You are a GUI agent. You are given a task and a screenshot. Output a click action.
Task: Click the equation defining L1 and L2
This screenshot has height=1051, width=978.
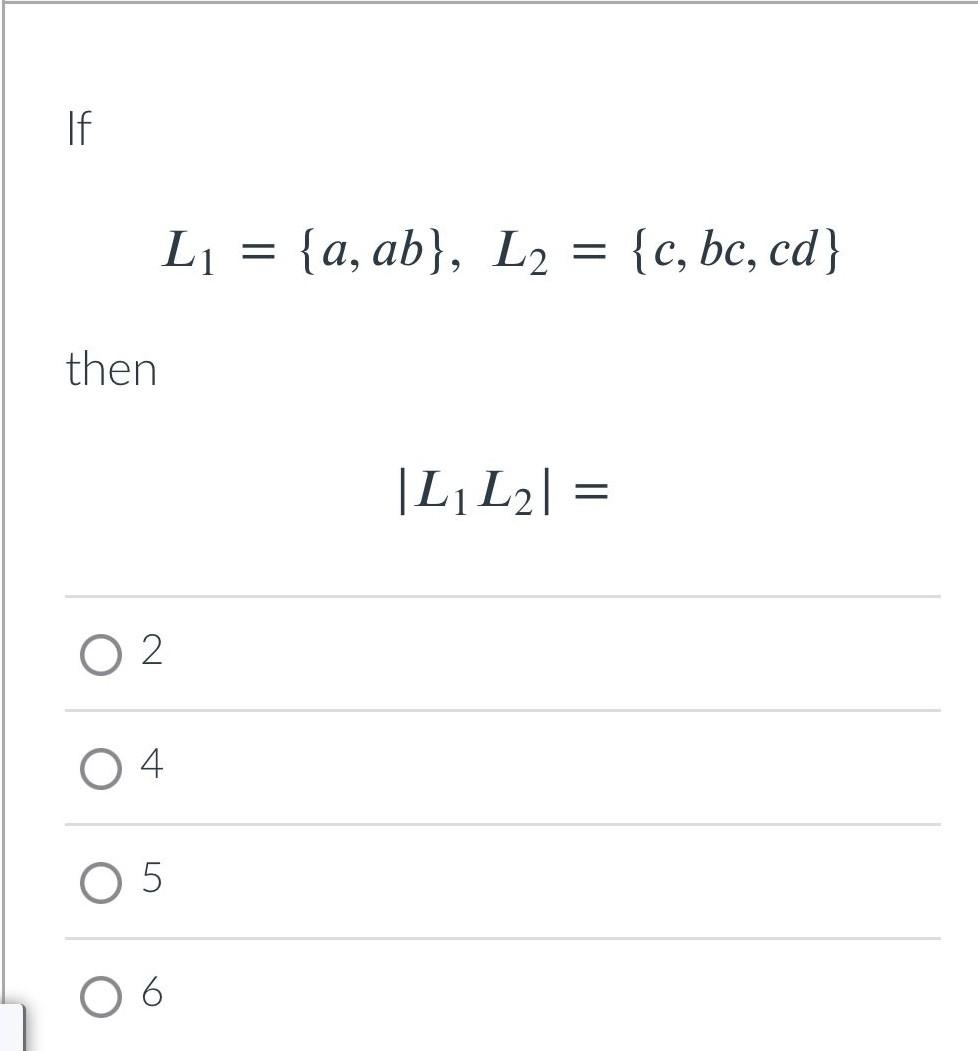(x=498, y=252)
